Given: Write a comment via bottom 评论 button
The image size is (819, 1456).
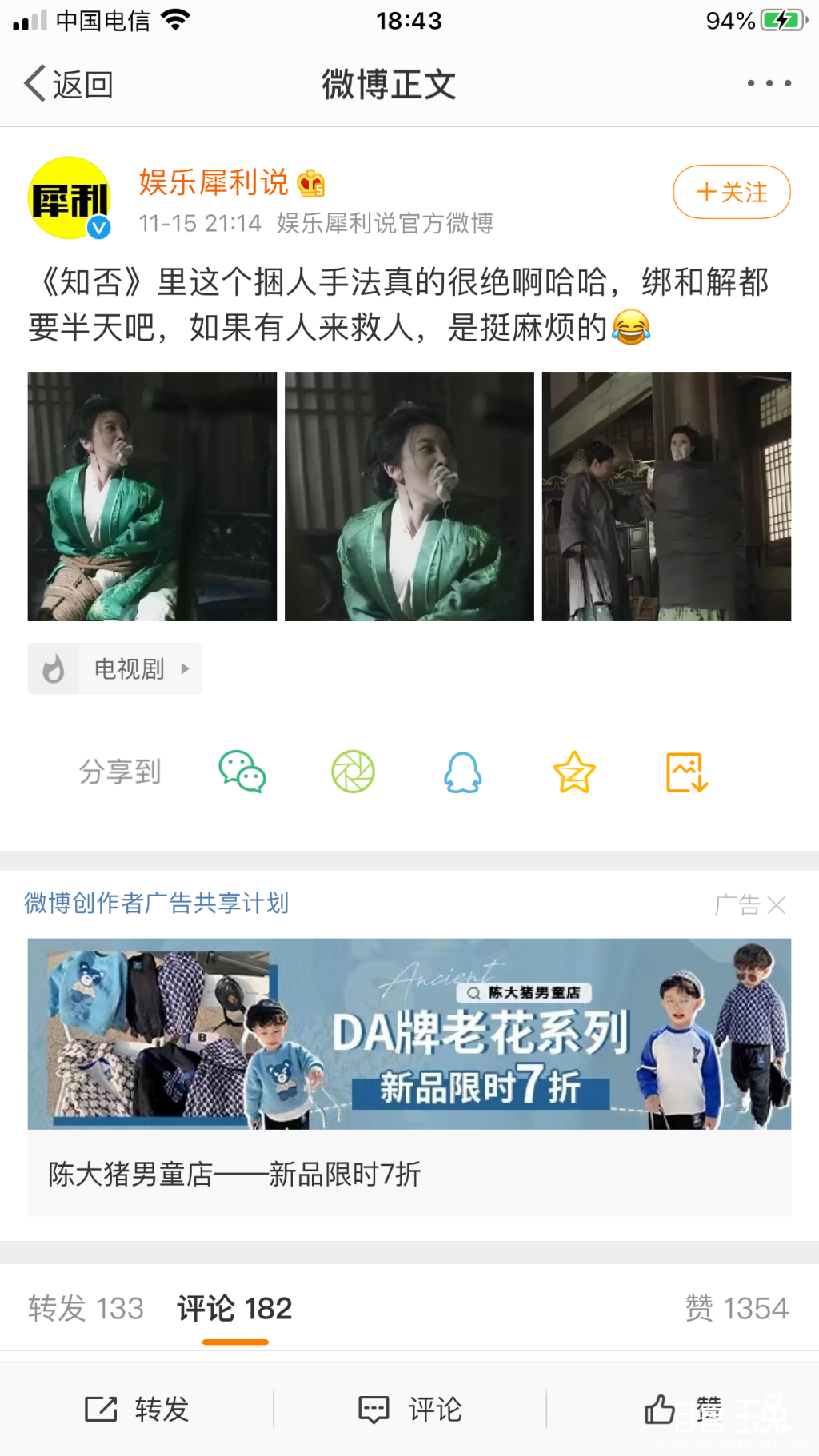Looking at the screenshot, I should pyautogui.click(x=410, y=1409).
